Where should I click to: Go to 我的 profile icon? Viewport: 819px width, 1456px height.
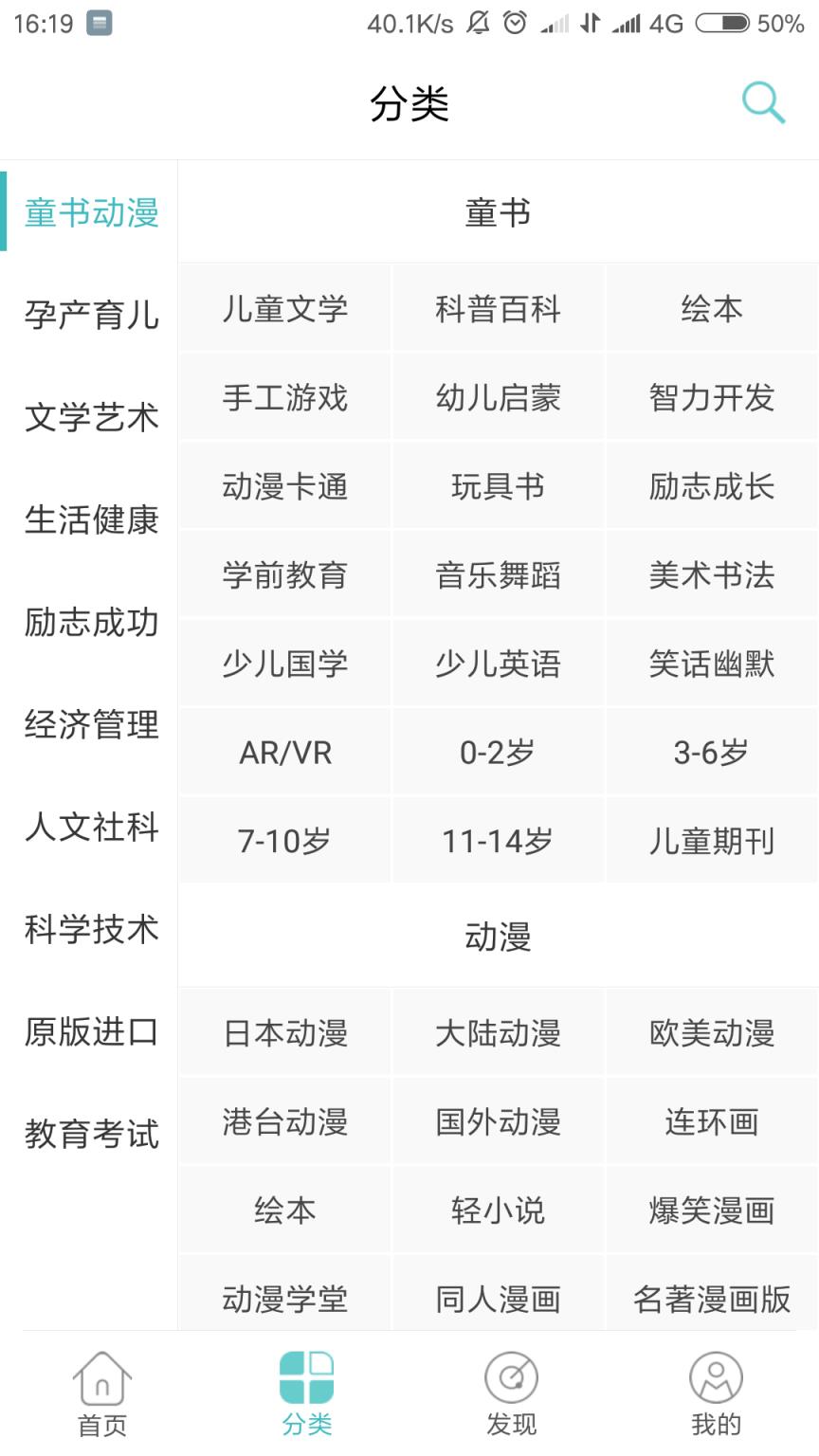click(x=716, y=1389)
